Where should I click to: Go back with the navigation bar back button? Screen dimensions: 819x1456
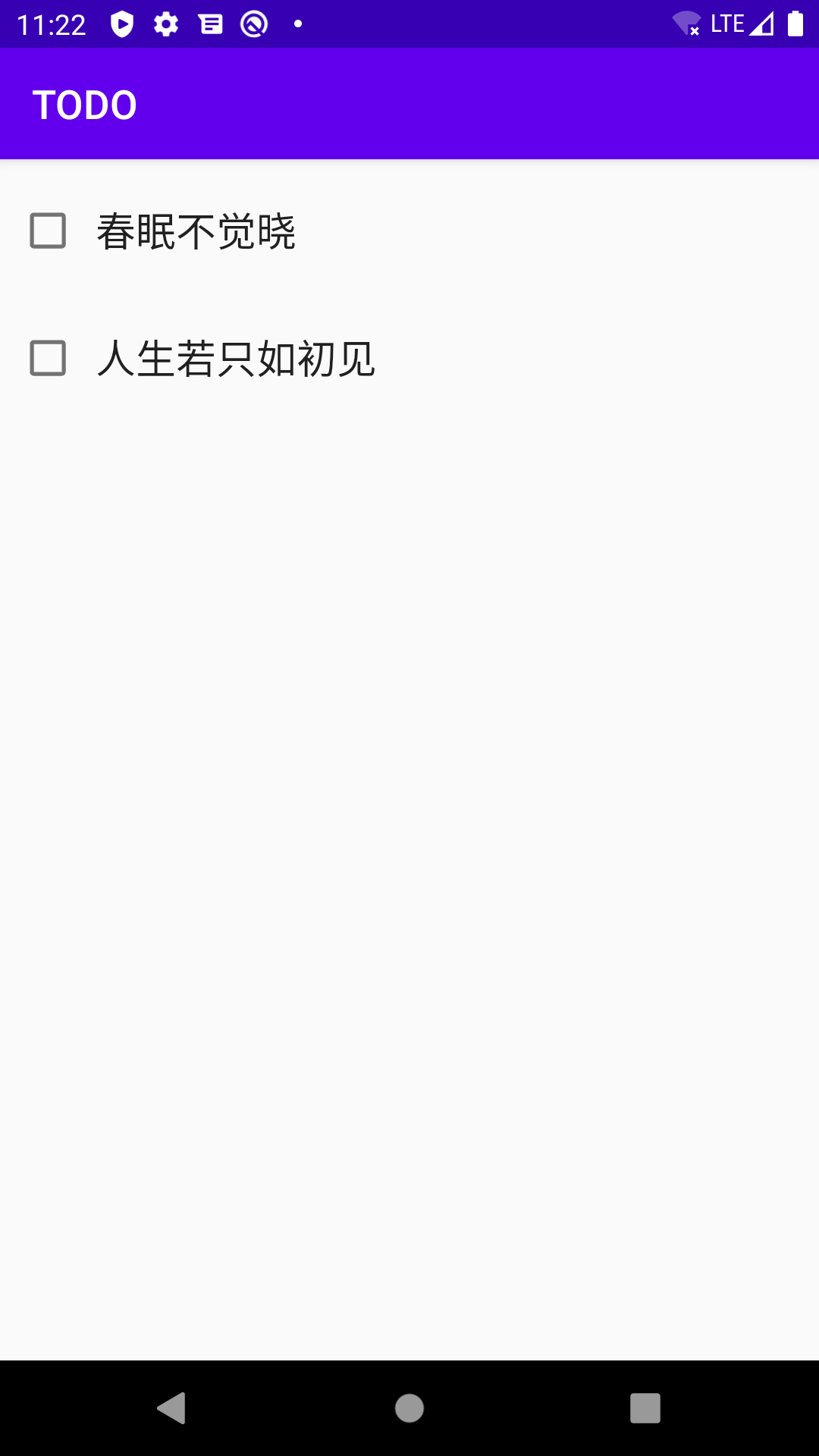tap(172, 1408)
